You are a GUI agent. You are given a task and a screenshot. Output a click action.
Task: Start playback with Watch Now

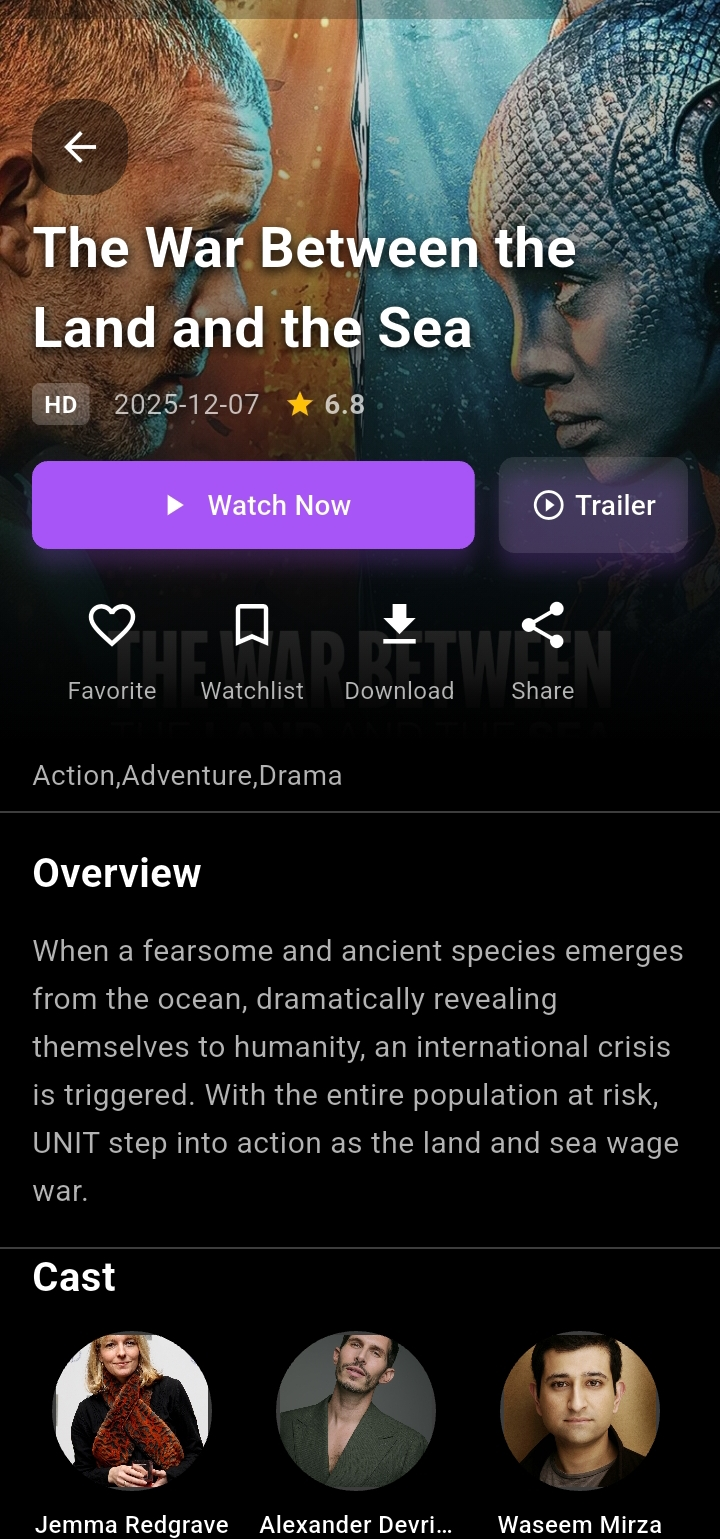pos(253,505)
